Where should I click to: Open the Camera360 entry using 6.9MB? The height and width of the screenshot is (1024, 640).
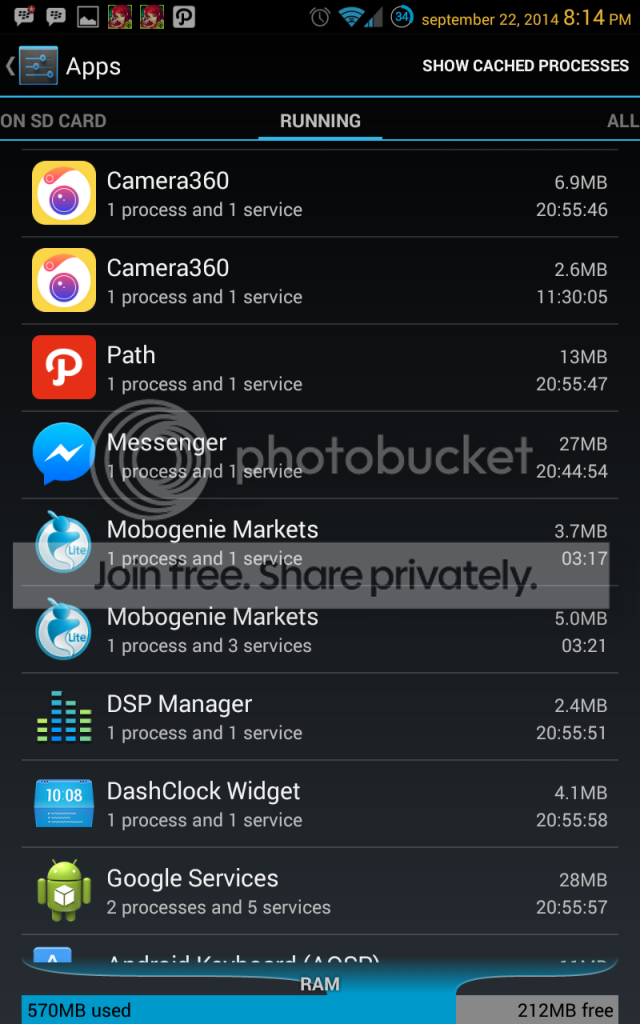point(320,193)
